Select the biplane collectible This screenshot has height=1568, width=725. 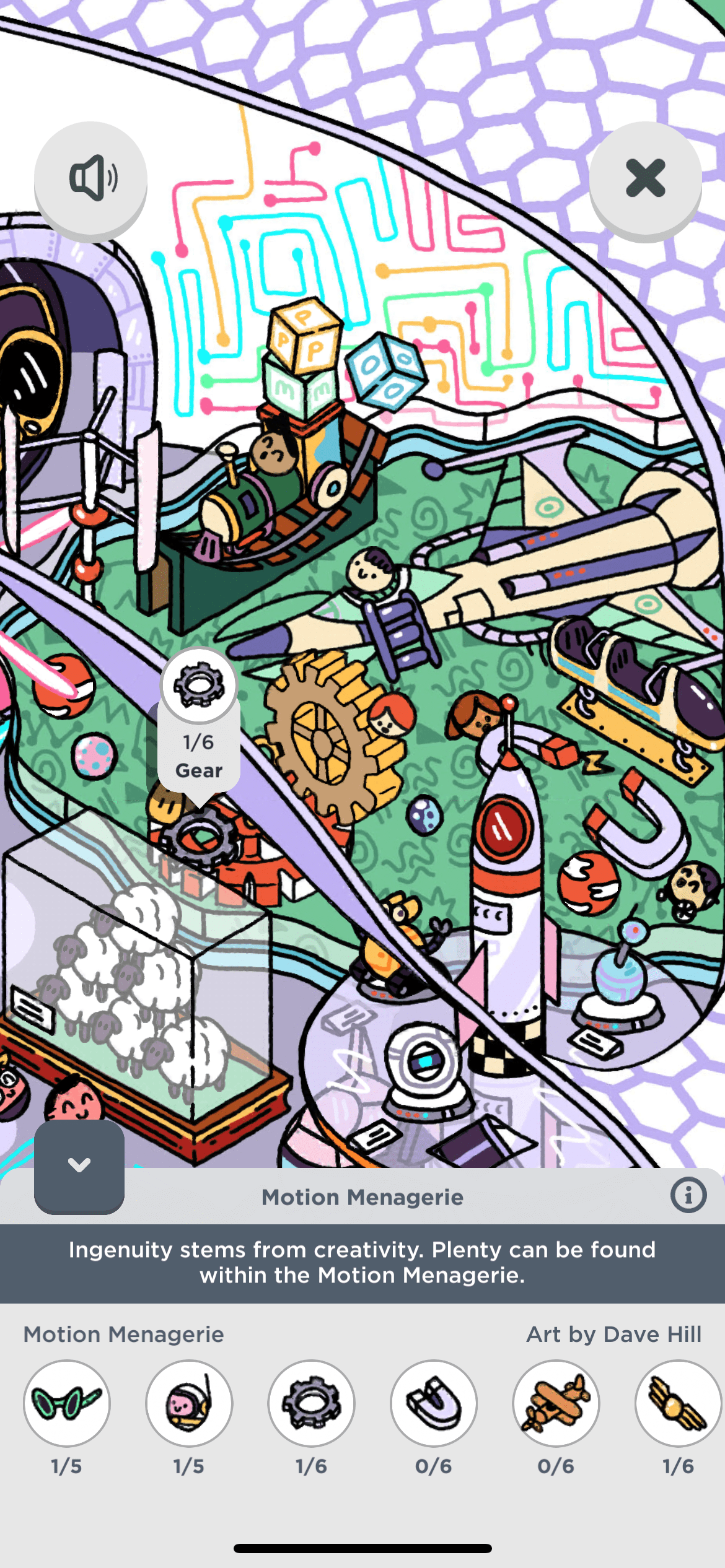pyautogui.click(x=556, y=1403)
